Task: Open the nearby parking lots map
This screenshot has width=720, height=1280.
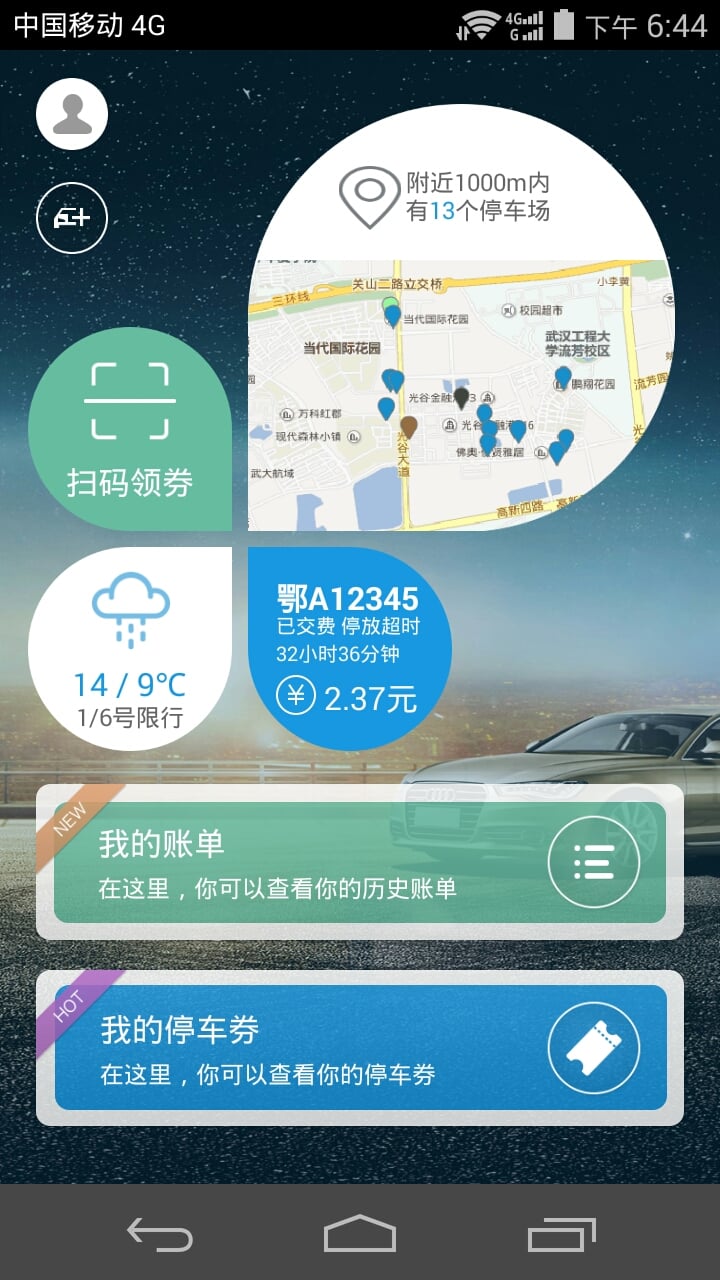Action: pos(461,318)
